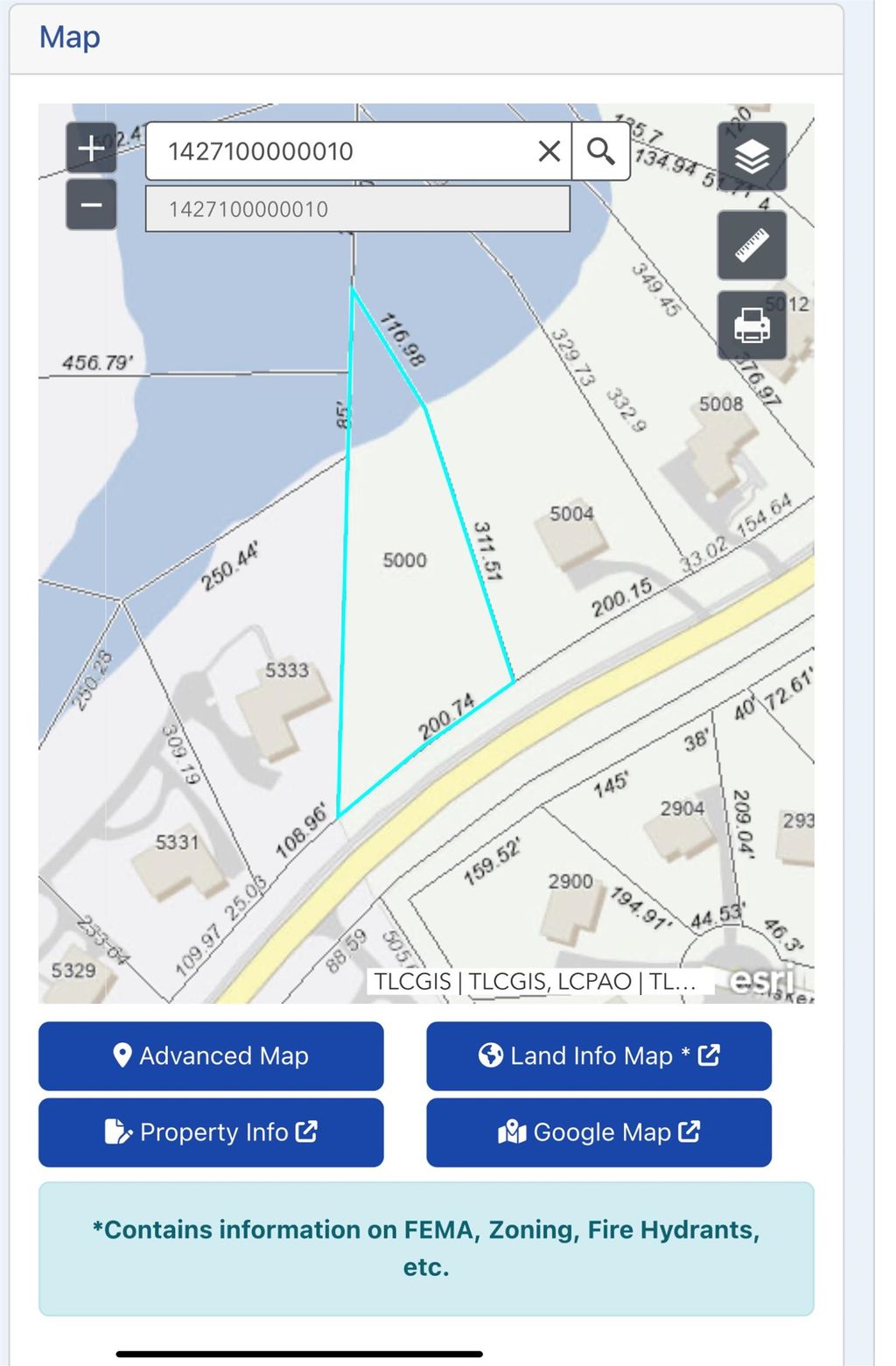
Task: Open the Advanced Map
Action: pyautogui.click(x=211, y=1055)
